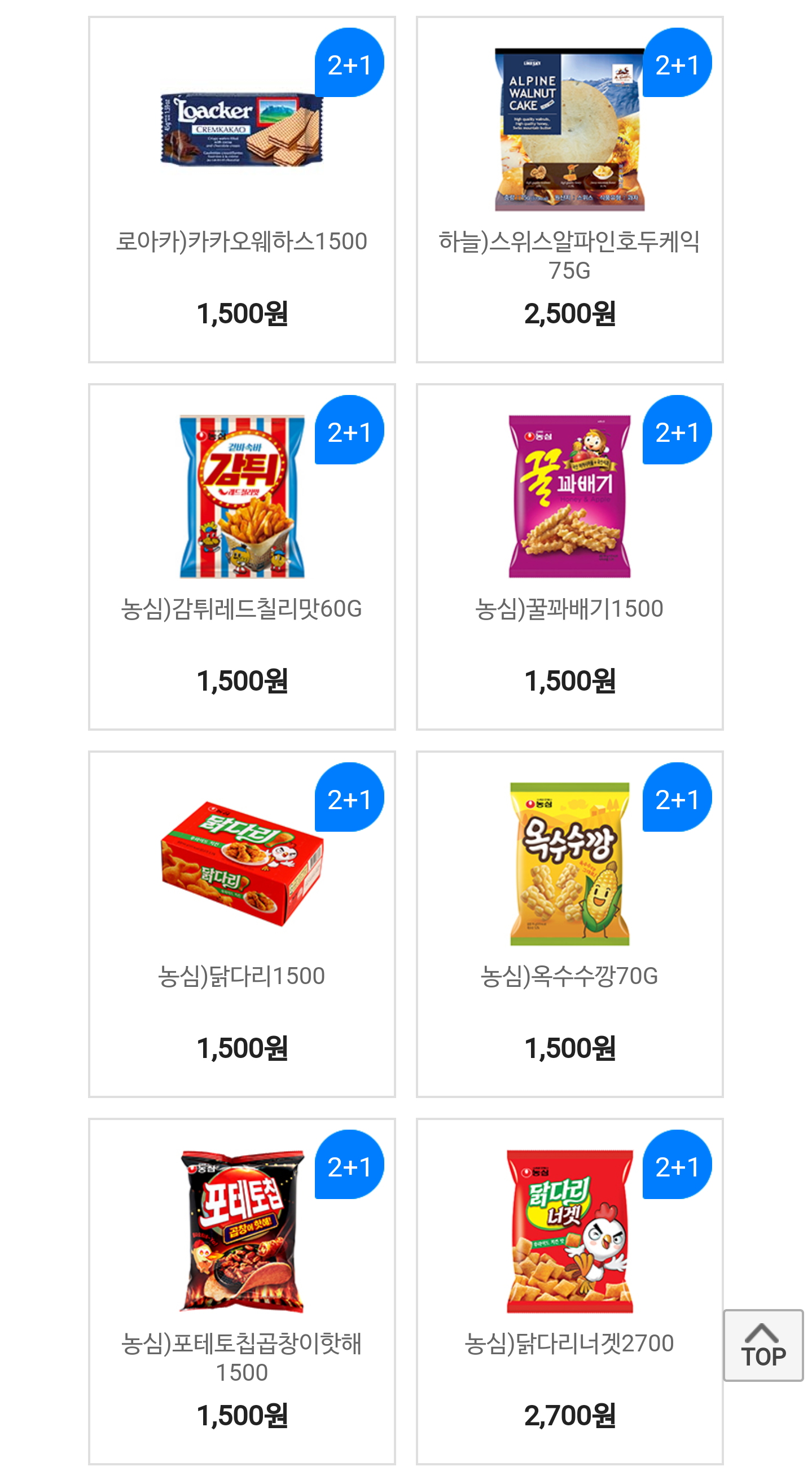View the 농심)감튀레드칠리맛60G snack item

(x=242, y=556)
